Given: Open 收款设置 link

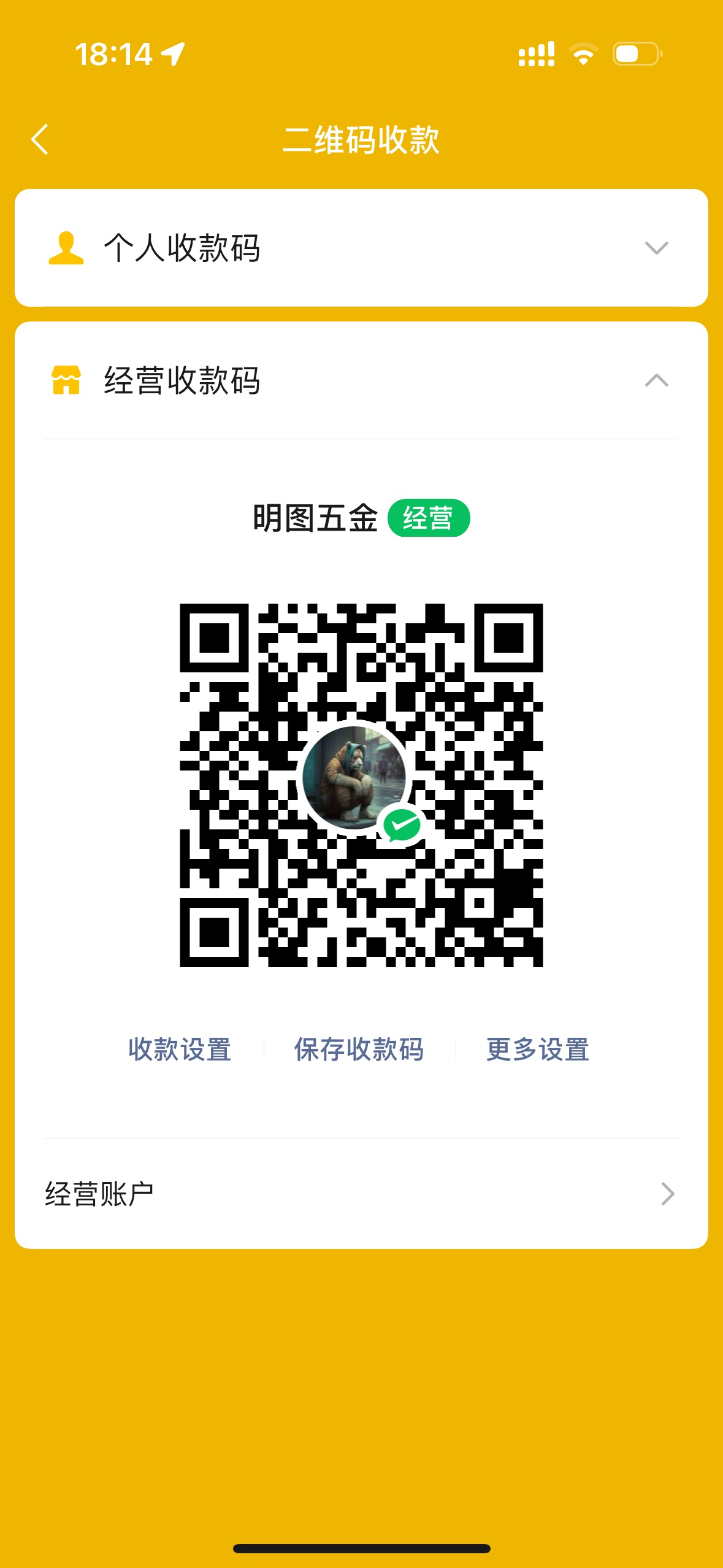Looking at the screenshot, I should pyautogui.click(x=180, y=1050).
